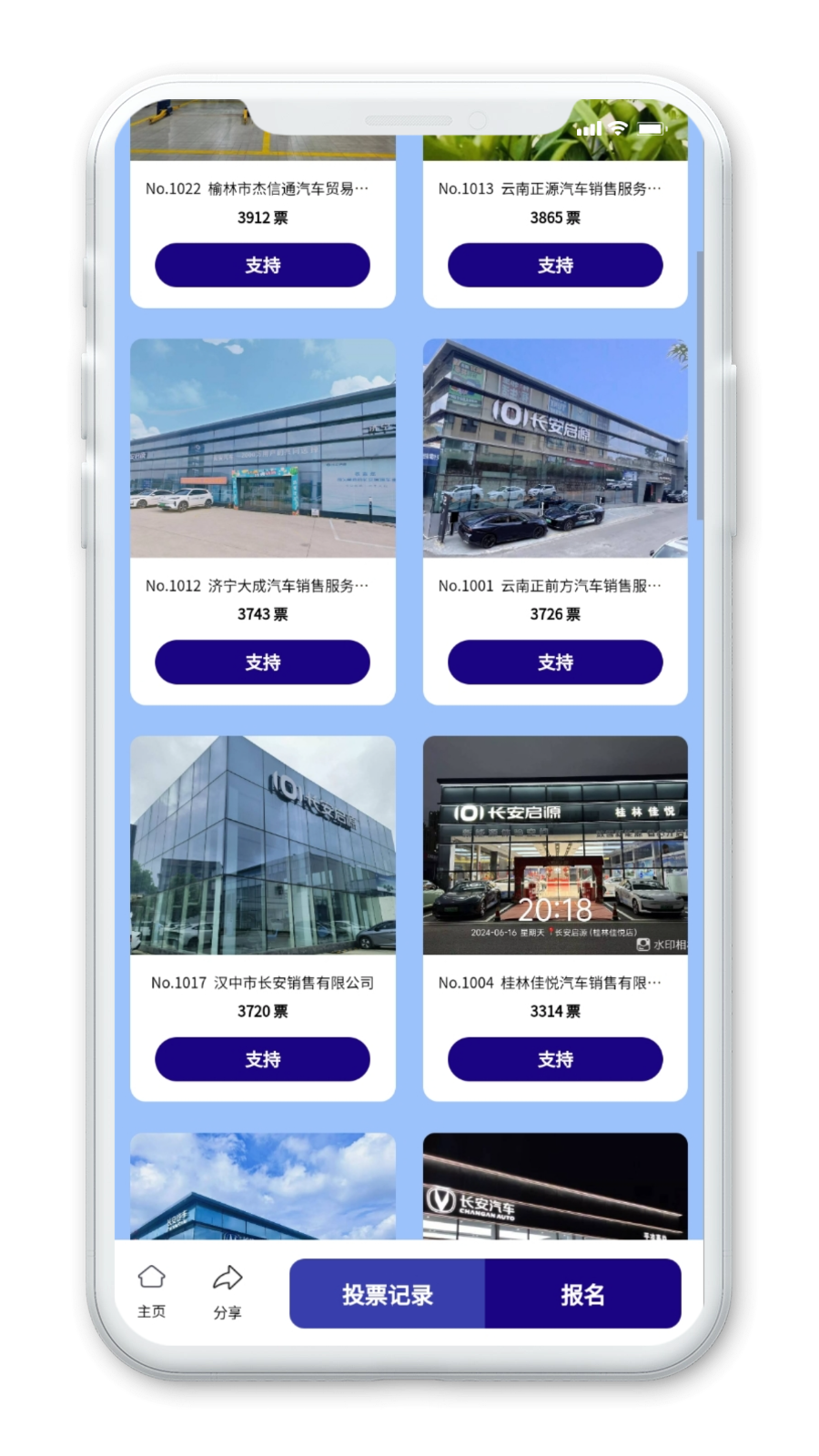Open the image for No.1017 汉中市长安销售
Image resolution: width=819 pixels, height=1456 pixels.
point(262,844)
